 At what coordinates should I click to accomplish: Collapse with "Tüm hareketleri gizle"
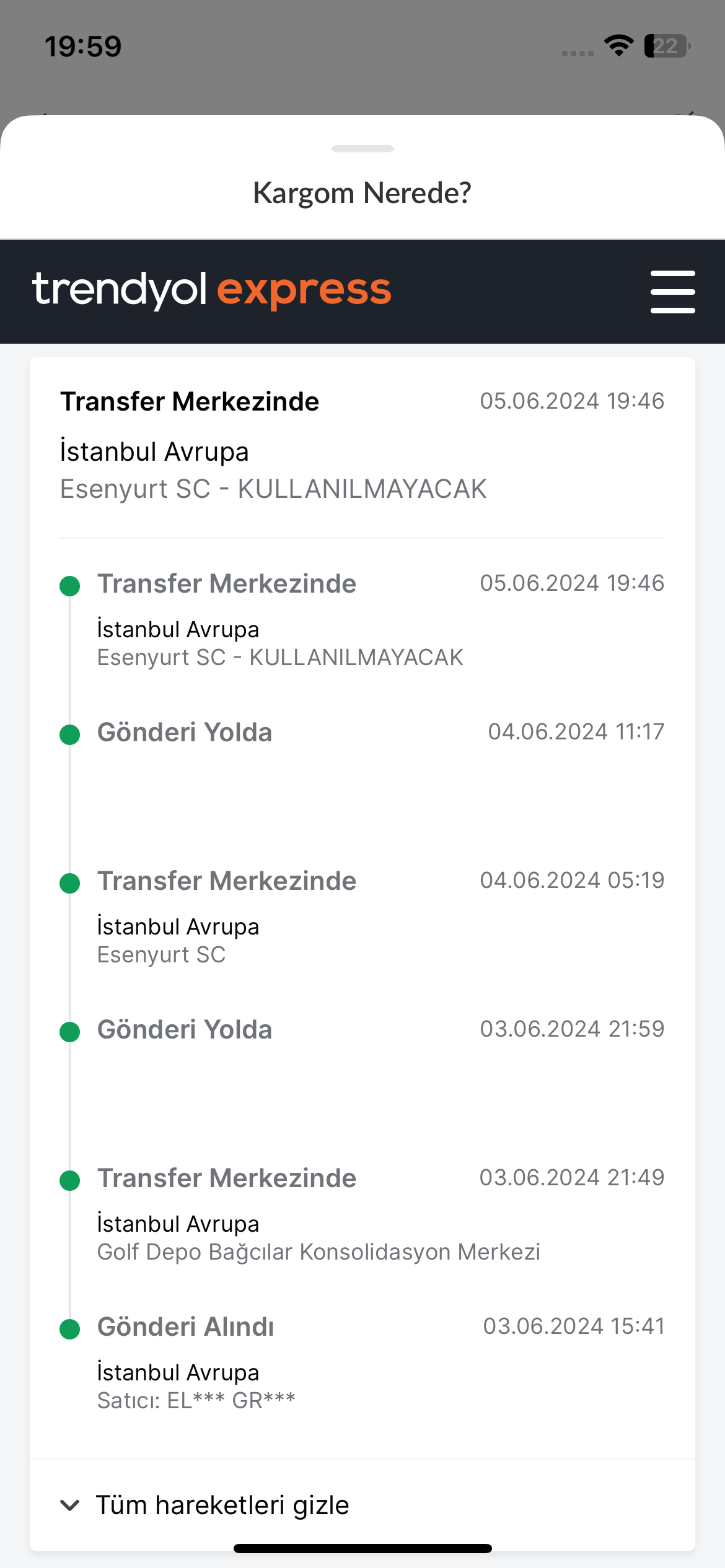[204, 1505]
